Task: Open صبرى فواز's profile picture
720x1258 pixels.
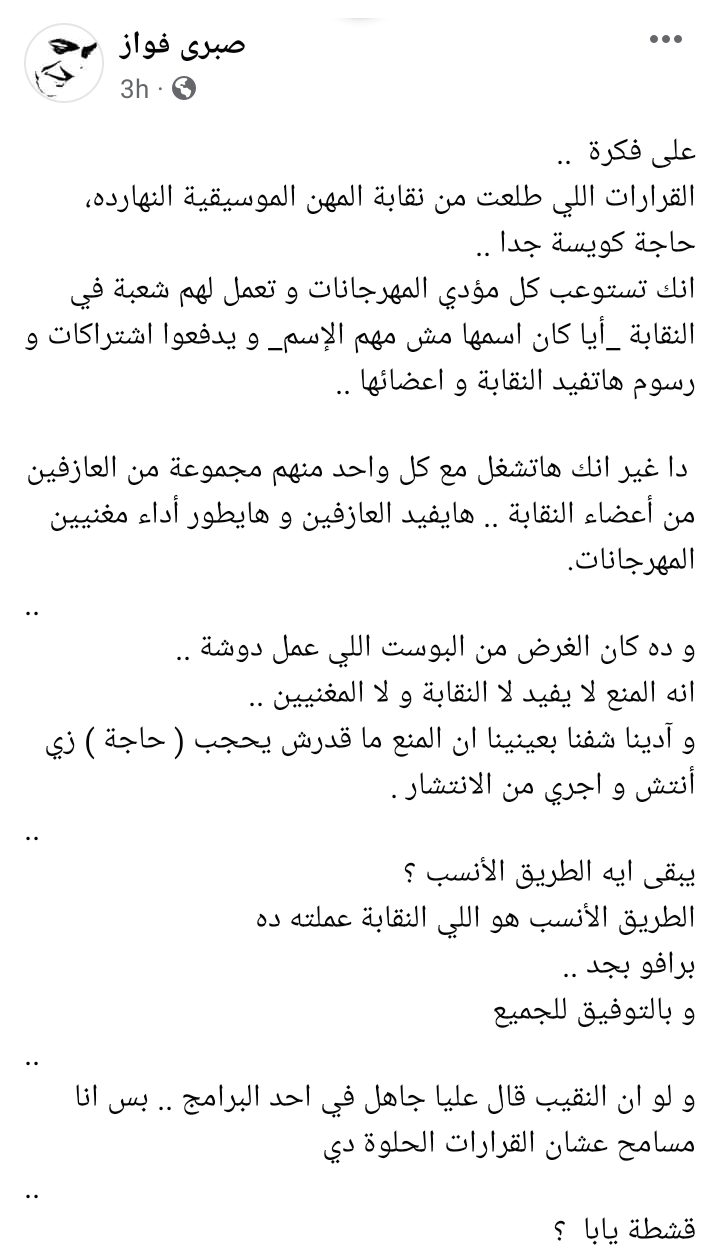Action: (63, 63)
